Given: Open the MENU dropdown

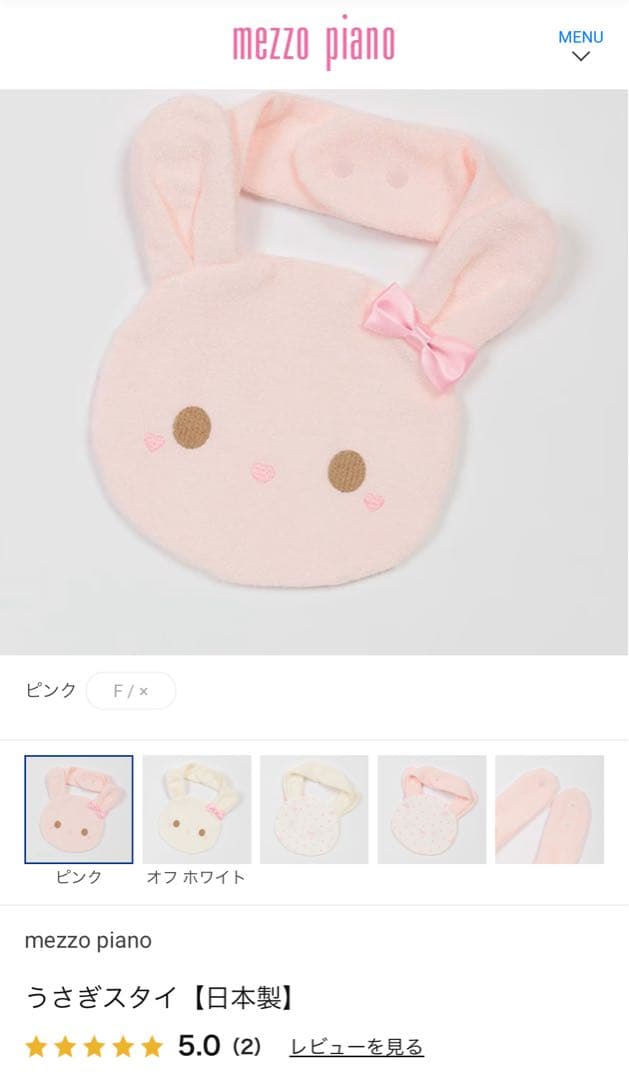Looking at the screenshot, I should (580, 45).
